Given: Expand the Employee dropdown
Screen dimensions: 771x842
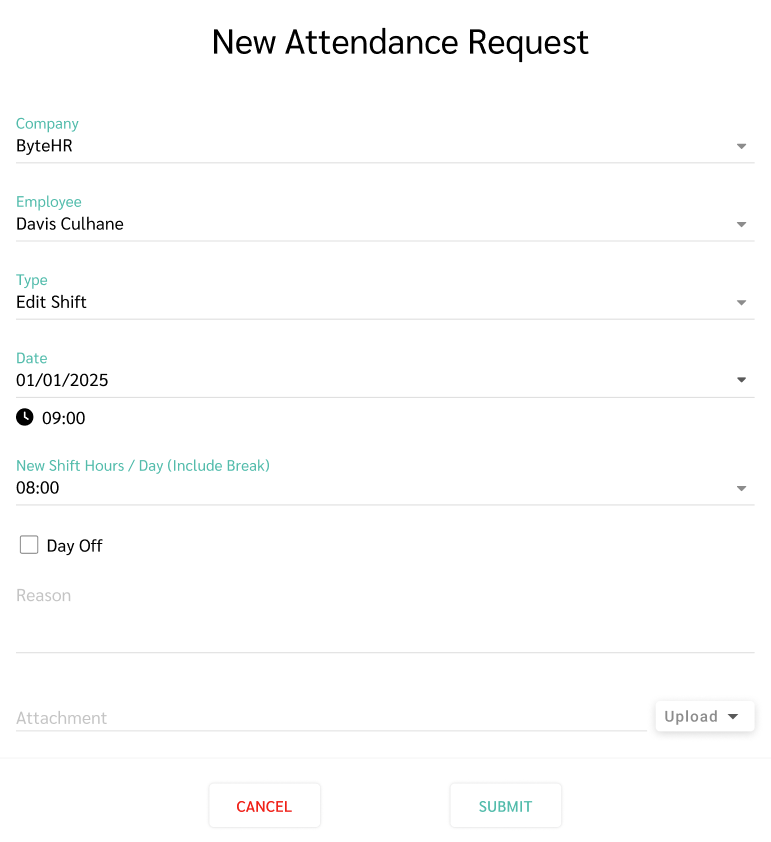Looking at the screenshot, I should click(384, 224).
